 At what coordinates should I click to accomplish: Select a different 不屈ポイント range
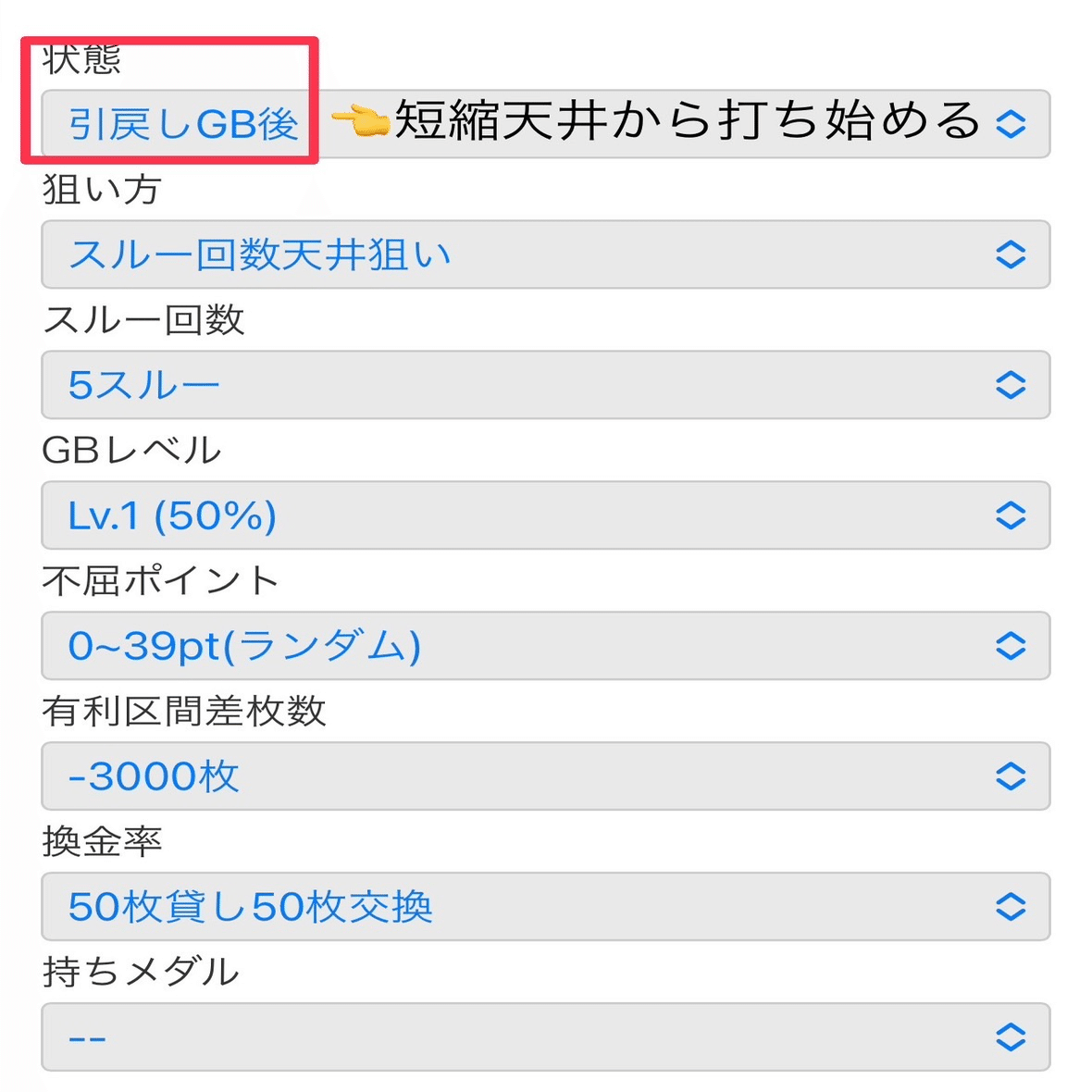pos(545,646)
